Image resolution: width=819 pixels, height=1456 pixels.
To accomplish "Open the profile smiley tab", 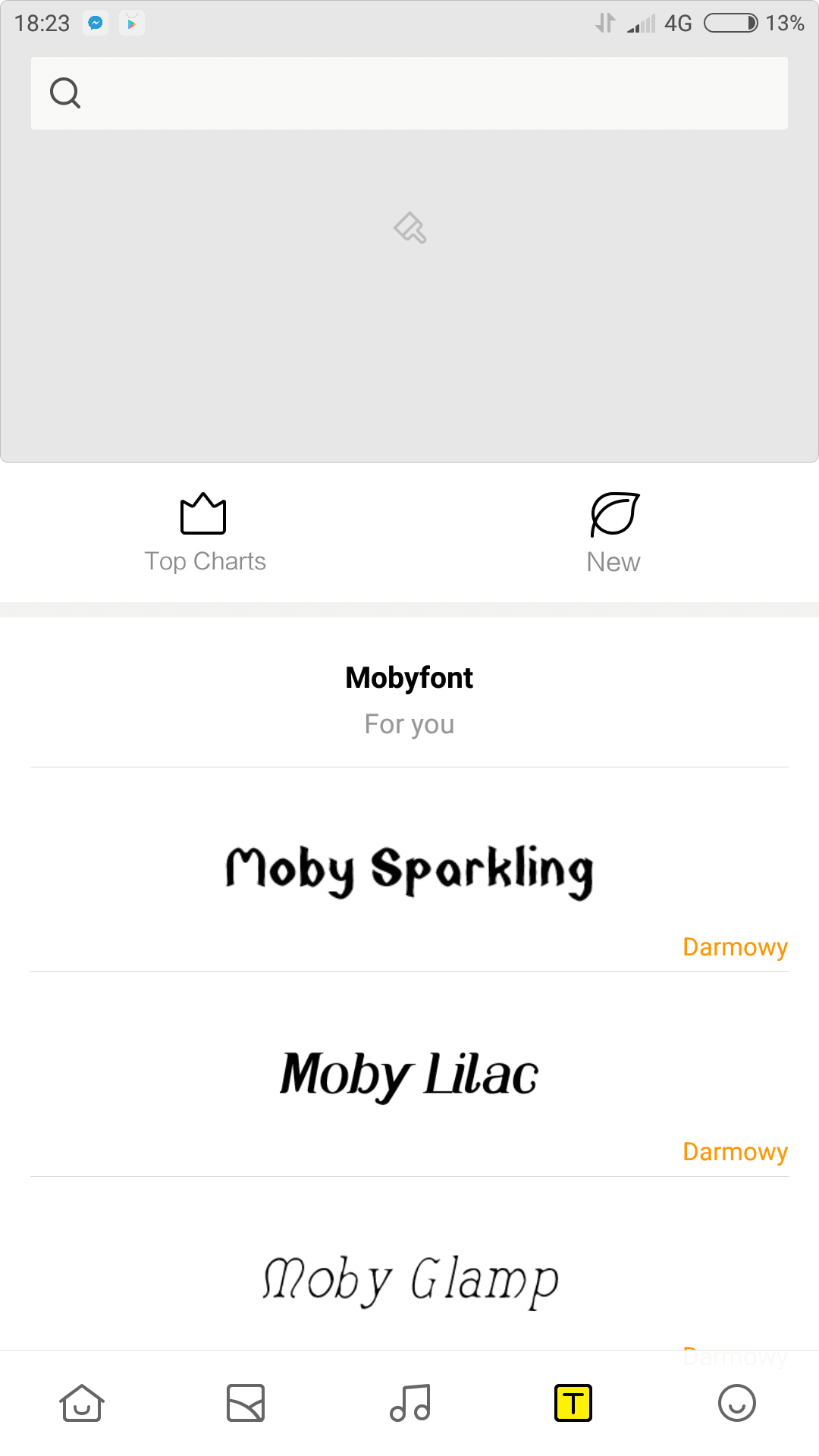I will coord(737,1403).
